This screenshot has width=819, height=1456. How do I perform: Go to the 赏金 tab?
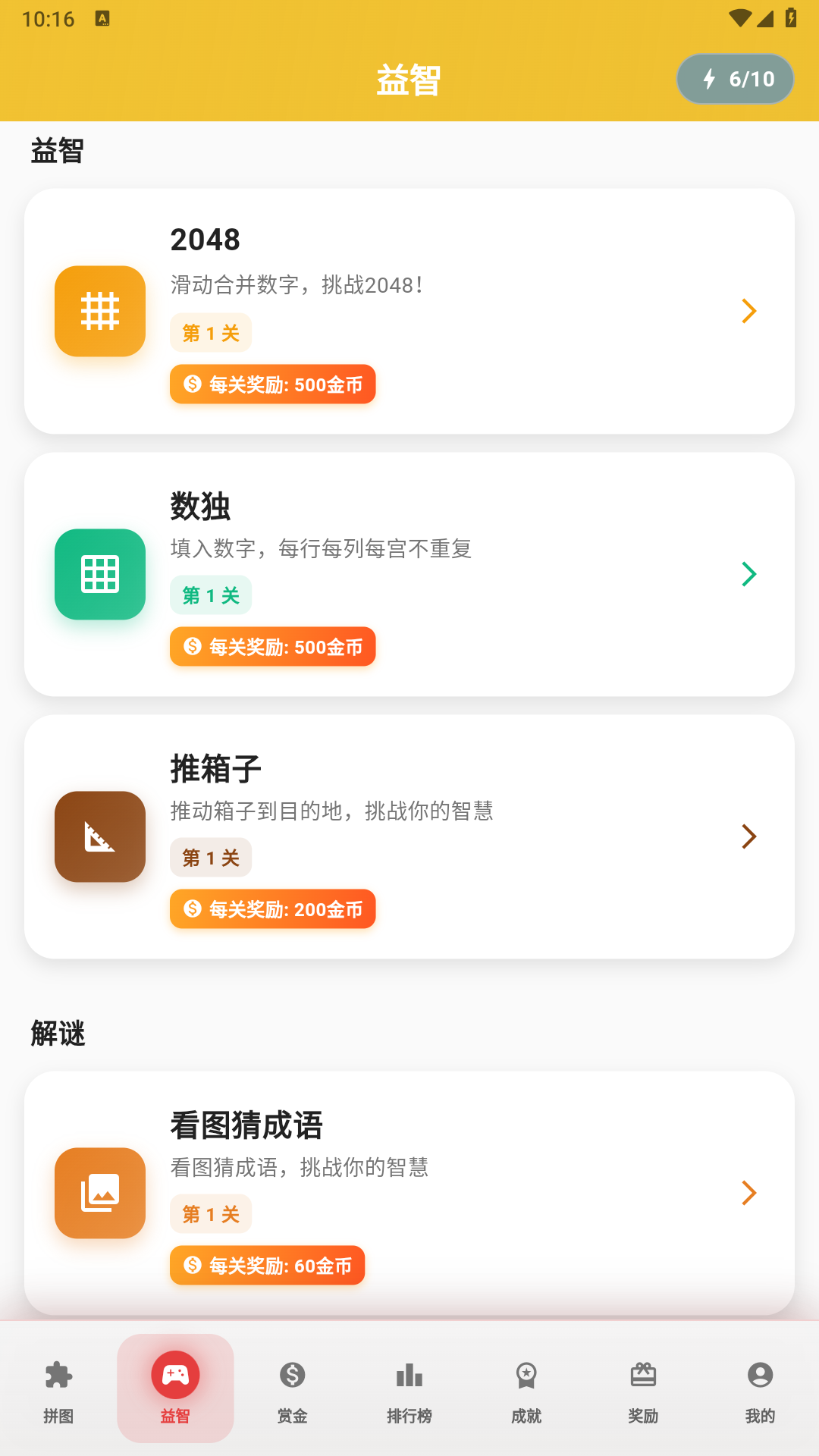click(x=292, y=1389)
